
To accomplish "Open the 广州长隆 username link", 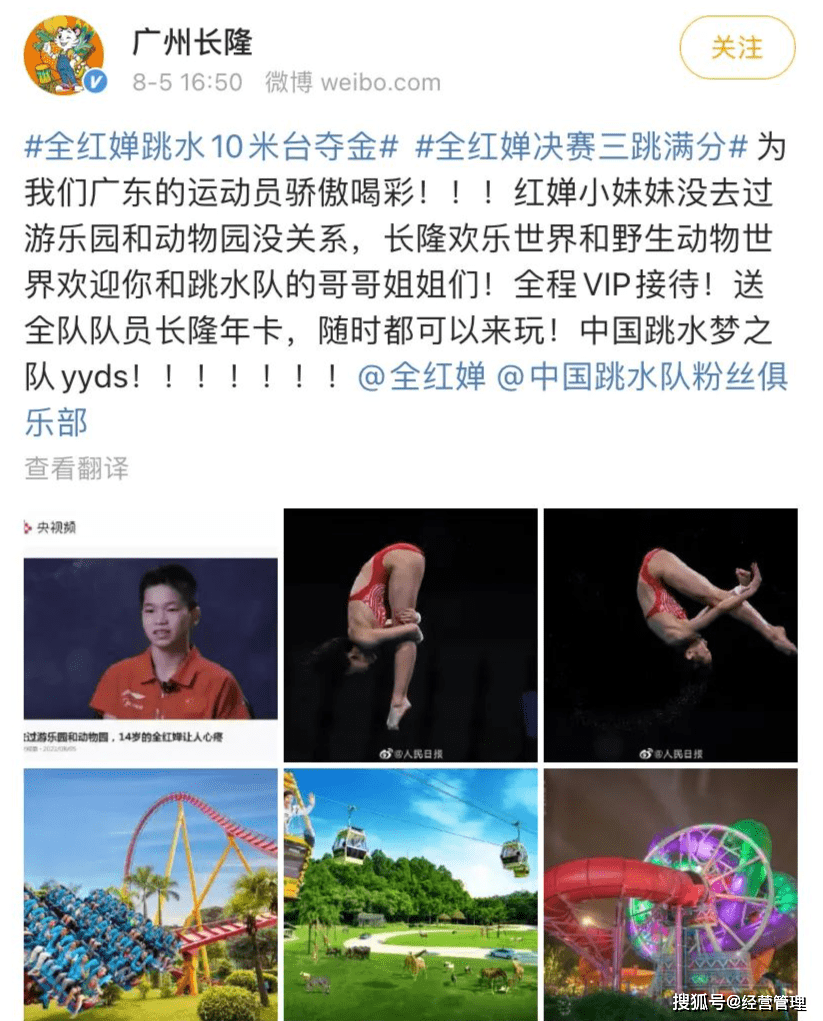I will tap(193, 41).
